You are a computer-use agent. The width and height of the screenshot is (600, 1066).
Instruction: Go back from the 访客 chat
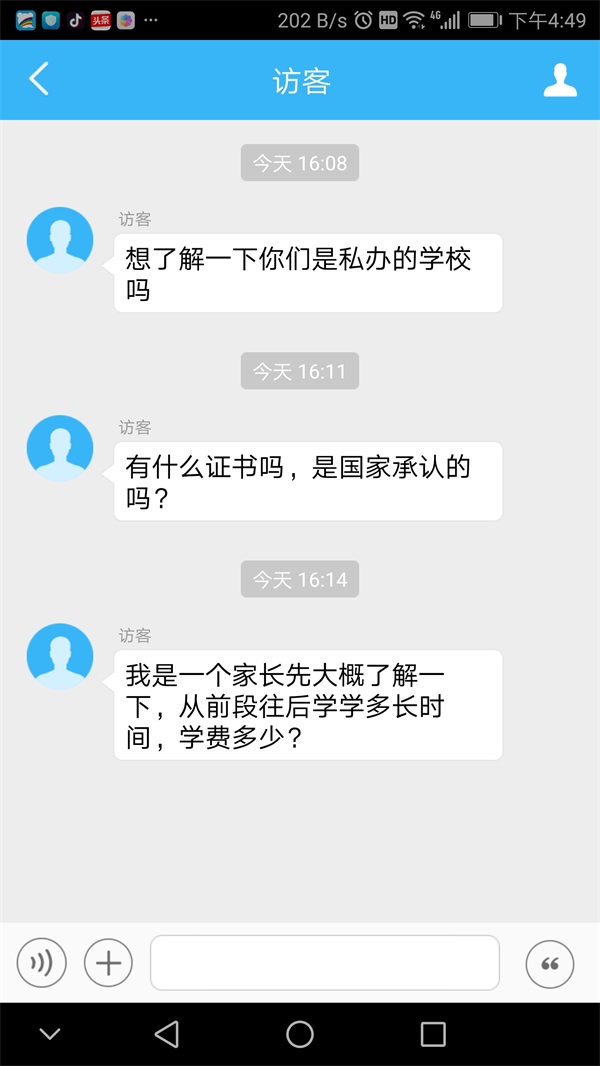click(39, 80)
